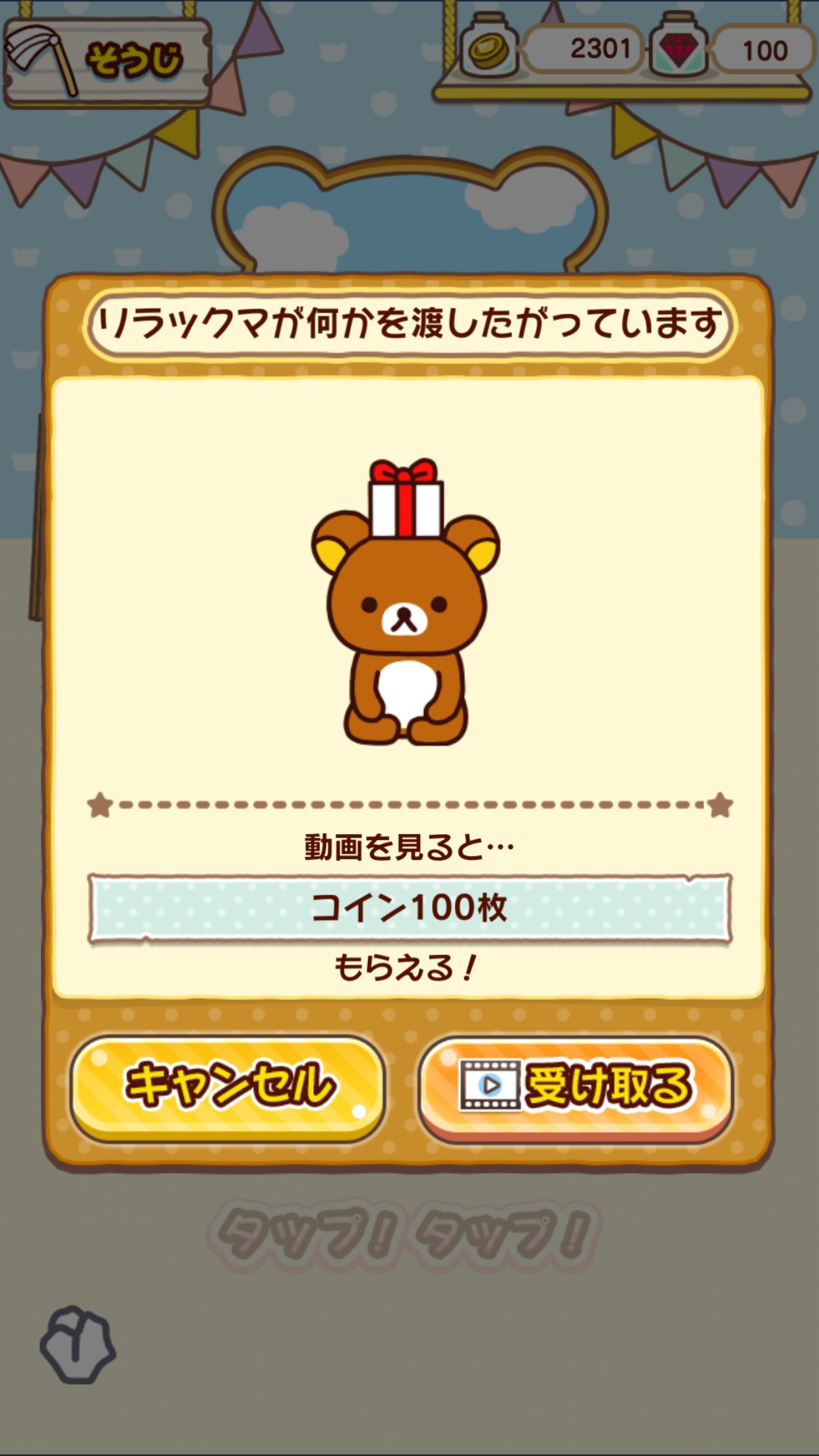Viewport: 819px width, 1456px height.
Task: Tap 受け取る to watch video for coins
Action: pyautogui.click(x=576, y=1087)
